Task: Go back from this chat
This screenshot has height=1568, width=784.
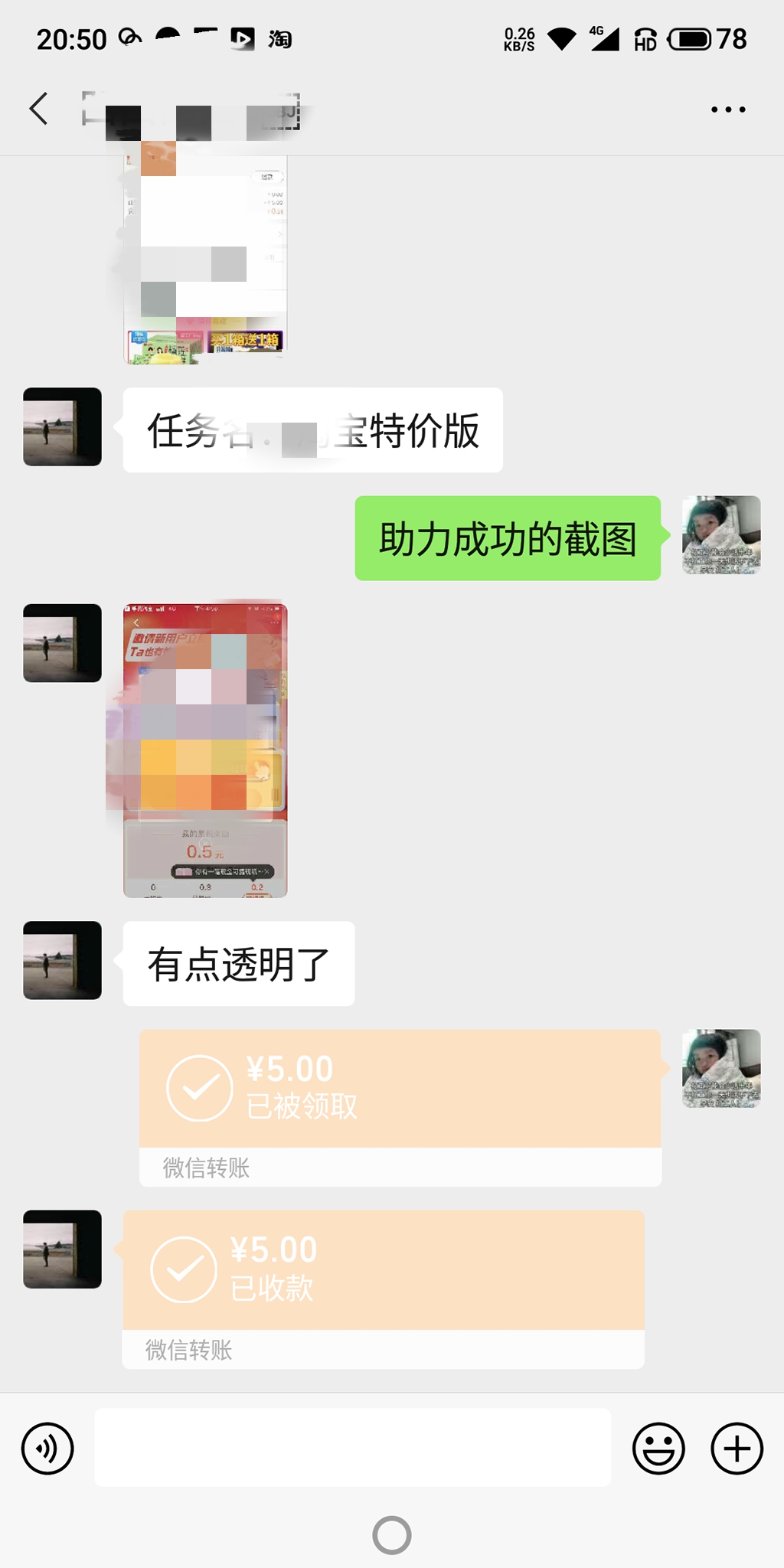Action: click(39, 109)
